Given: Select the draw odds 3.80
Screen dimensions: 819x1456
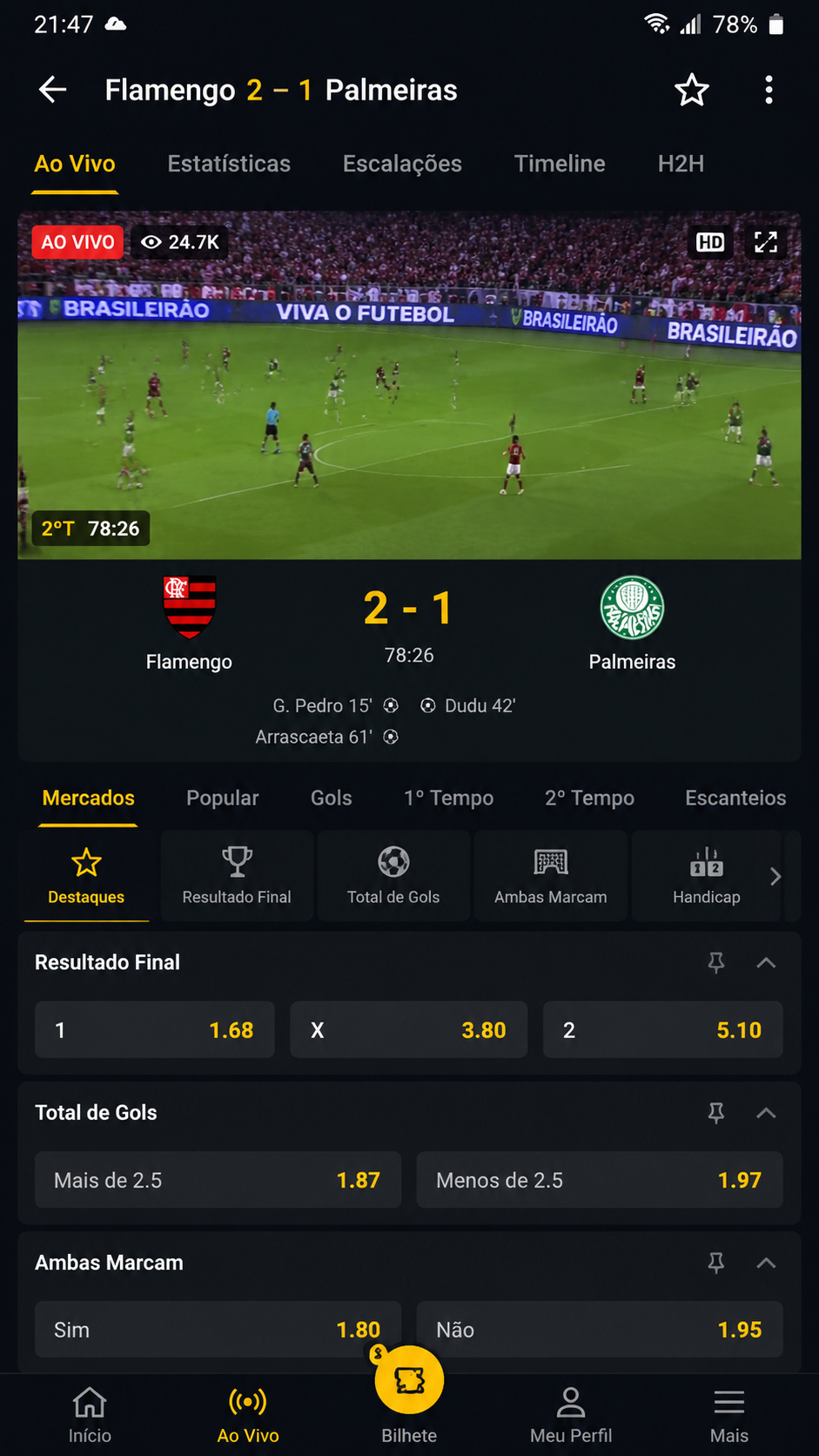Looking at the screenshot, I should tap(409, 1030).
